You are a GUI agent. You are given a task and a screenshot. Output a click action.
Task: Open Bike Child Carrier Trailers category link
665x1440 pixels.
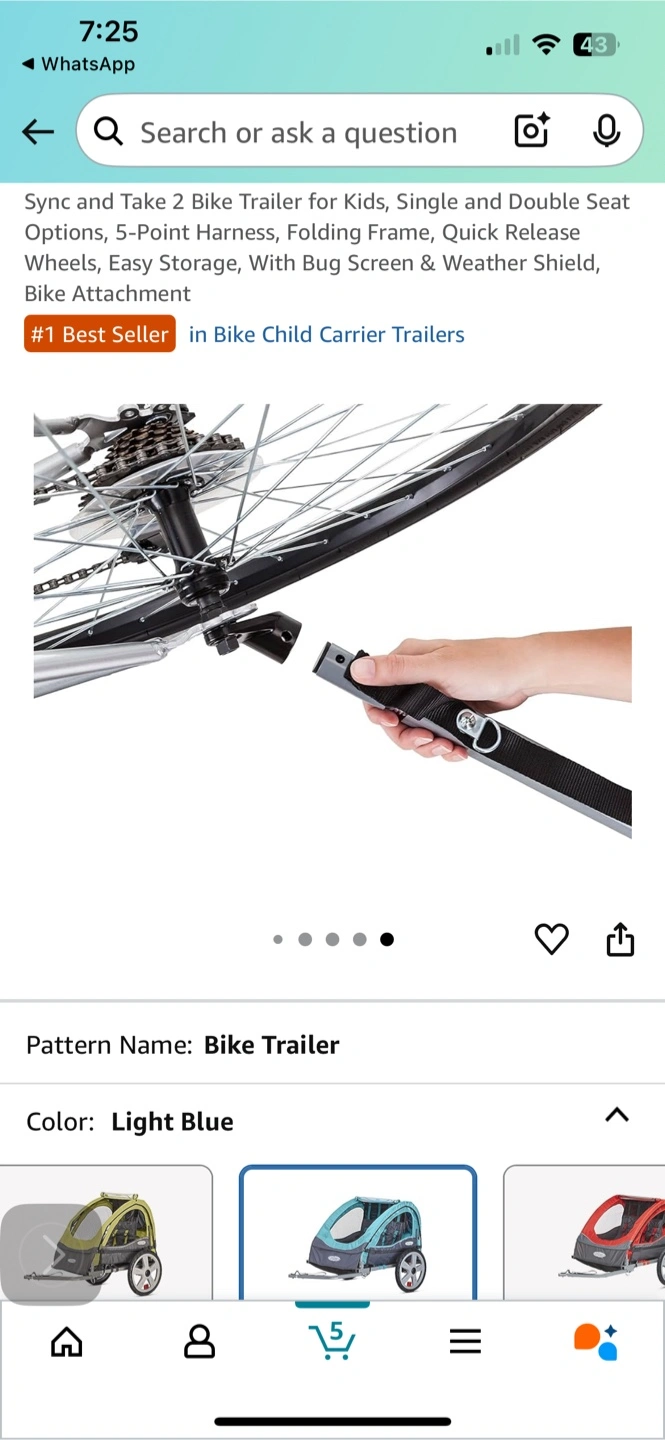327,334
